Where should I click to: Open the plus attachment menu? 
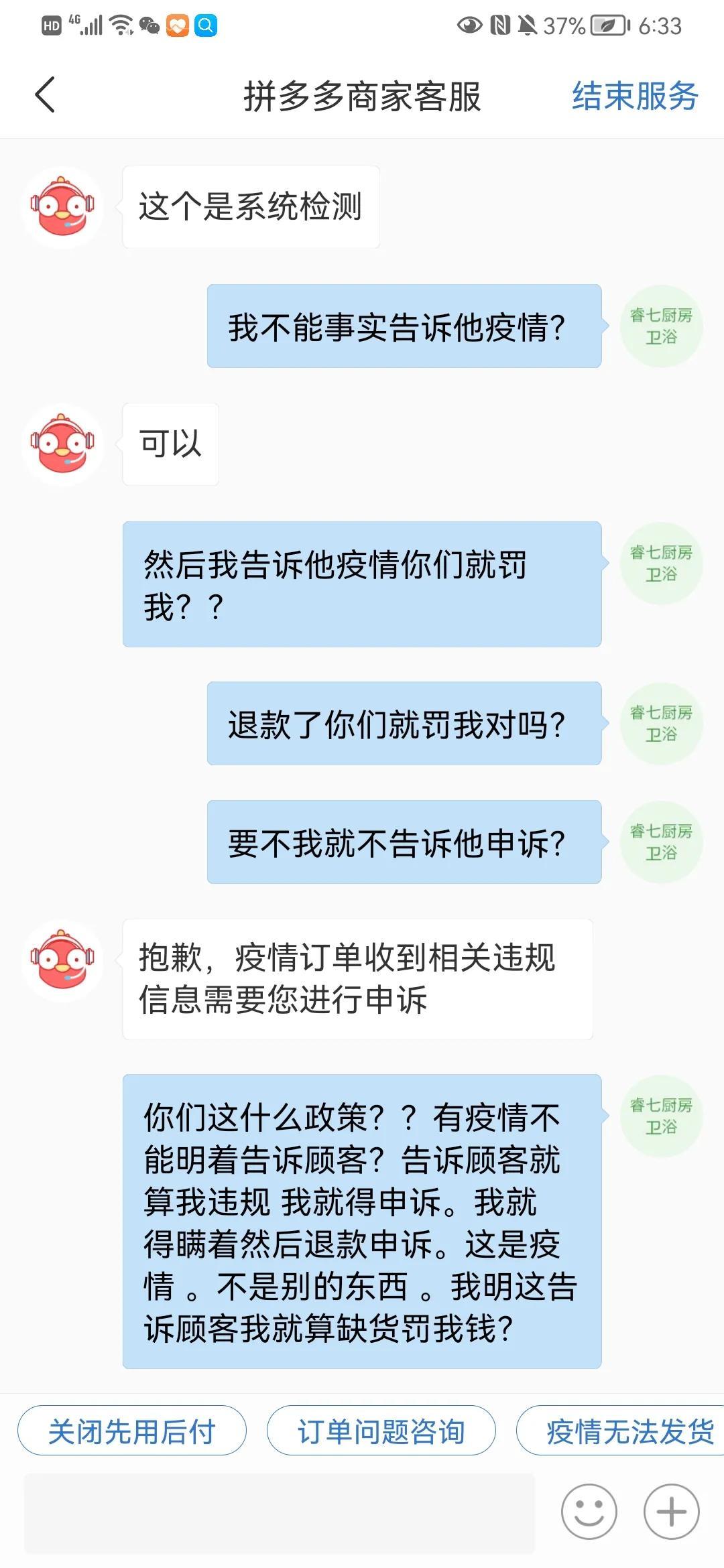(671, 1512)
